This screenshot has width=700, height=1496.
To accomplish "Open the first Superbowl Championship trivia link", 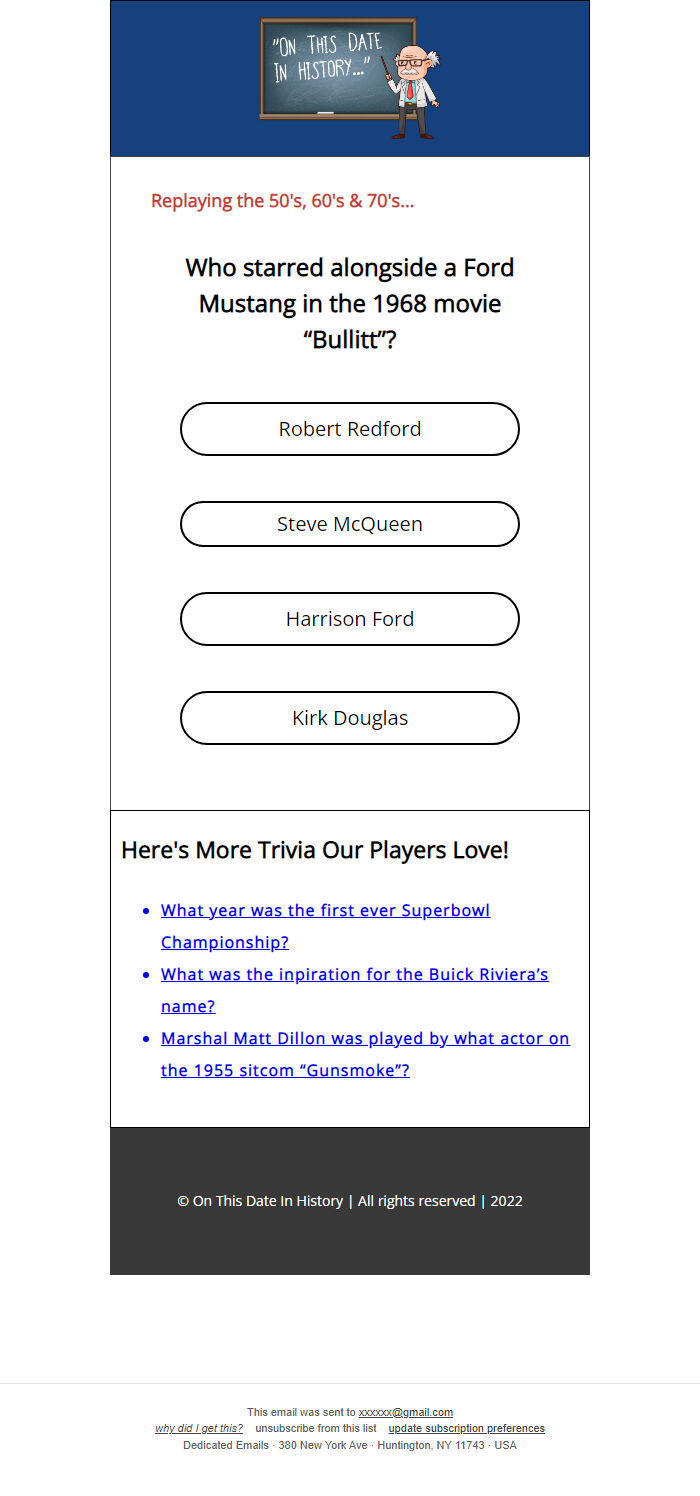I will (325, 911).
